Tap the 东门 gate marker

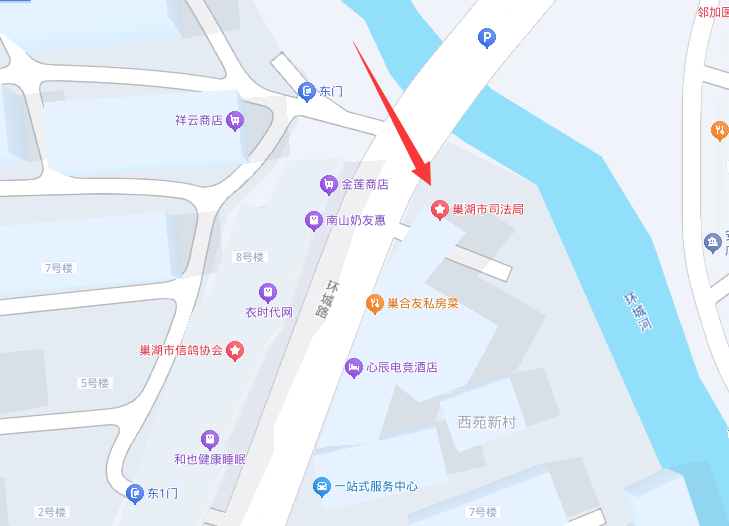(x=307, y=92)
